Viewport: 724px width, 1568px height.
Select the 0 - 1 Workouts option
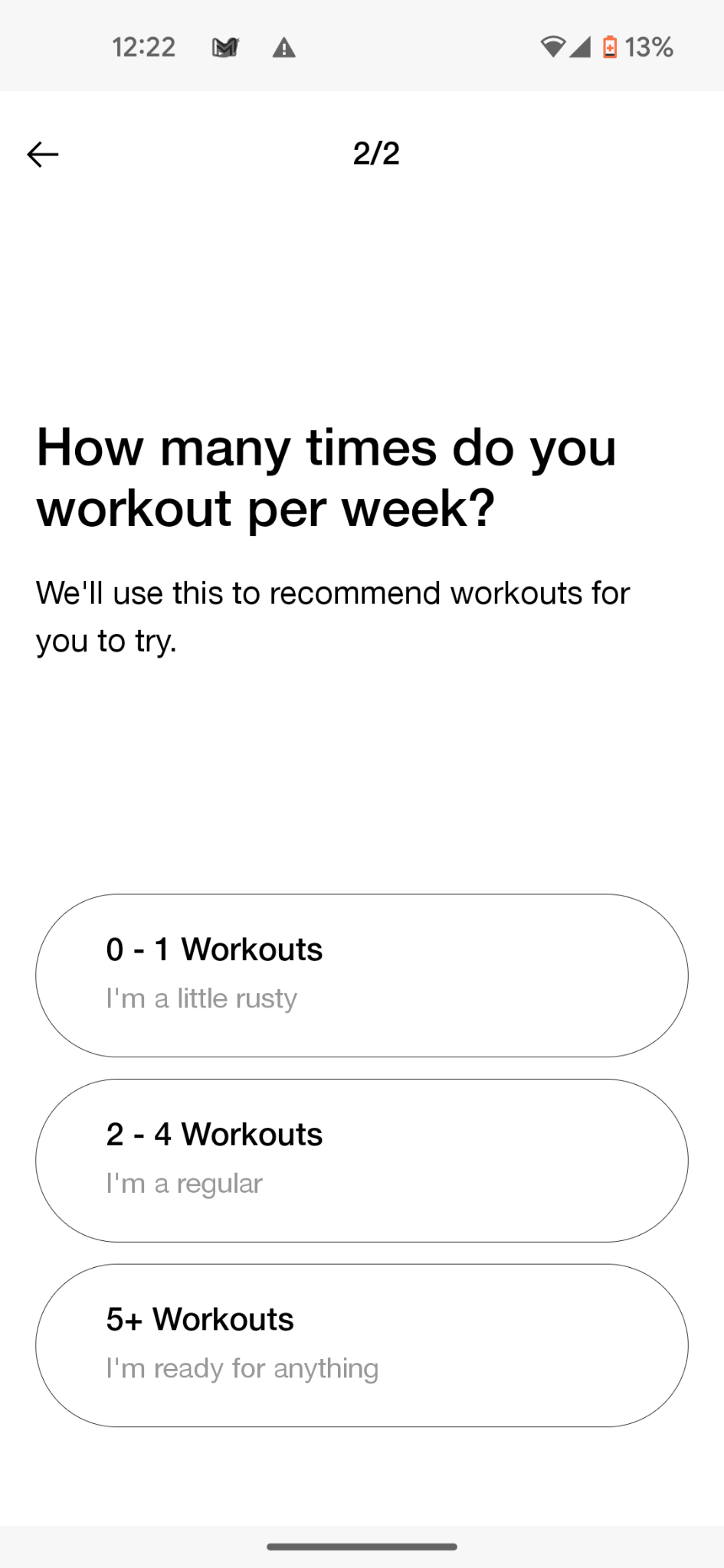(x=362, y=975)
